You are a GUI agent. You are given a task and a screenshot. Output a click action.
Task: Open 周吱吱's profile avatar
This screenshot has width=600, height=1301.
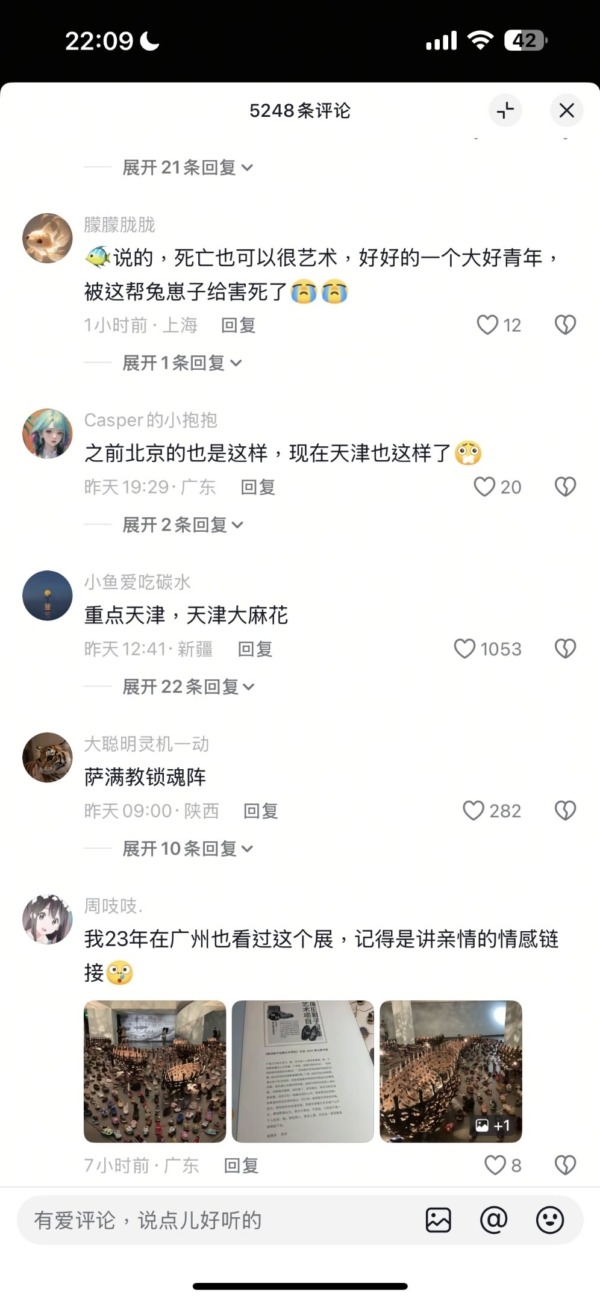47,919
